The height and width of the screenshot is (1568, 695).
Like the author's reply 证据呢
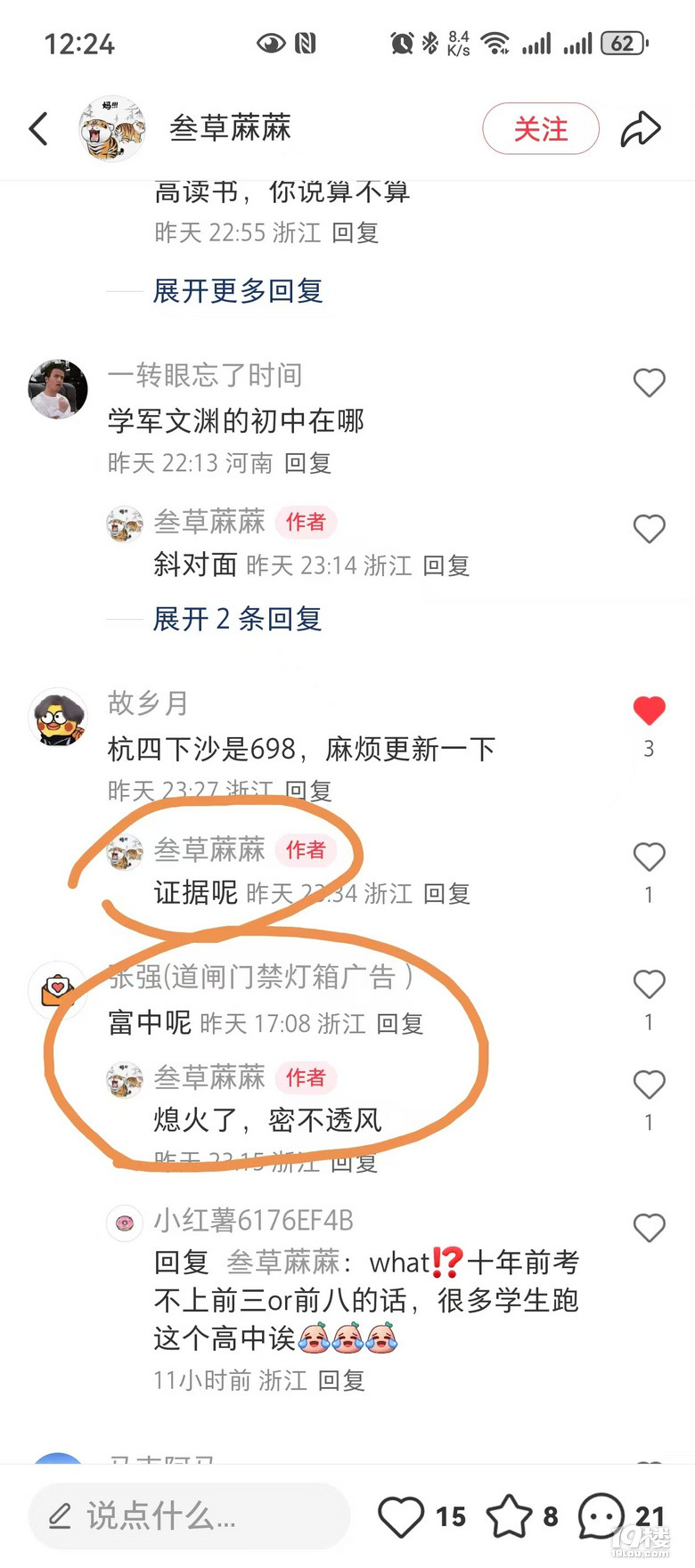[x=649, y=857]
